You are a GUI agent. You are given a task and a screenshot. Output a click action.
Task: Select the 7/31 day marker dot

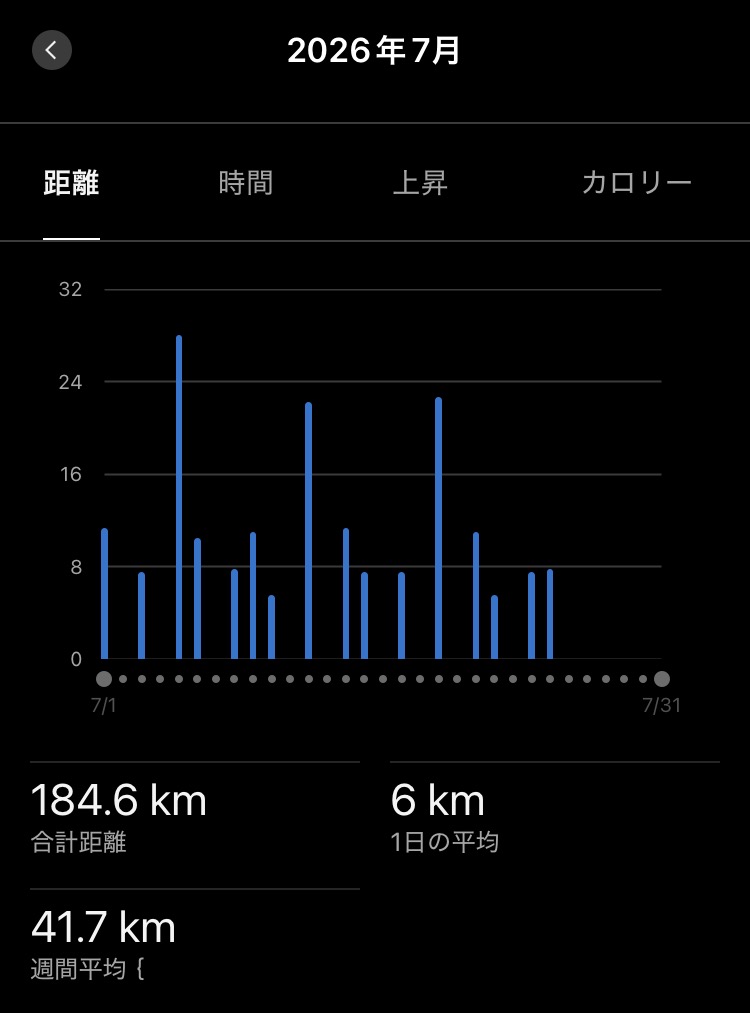[x=661, y=679]
